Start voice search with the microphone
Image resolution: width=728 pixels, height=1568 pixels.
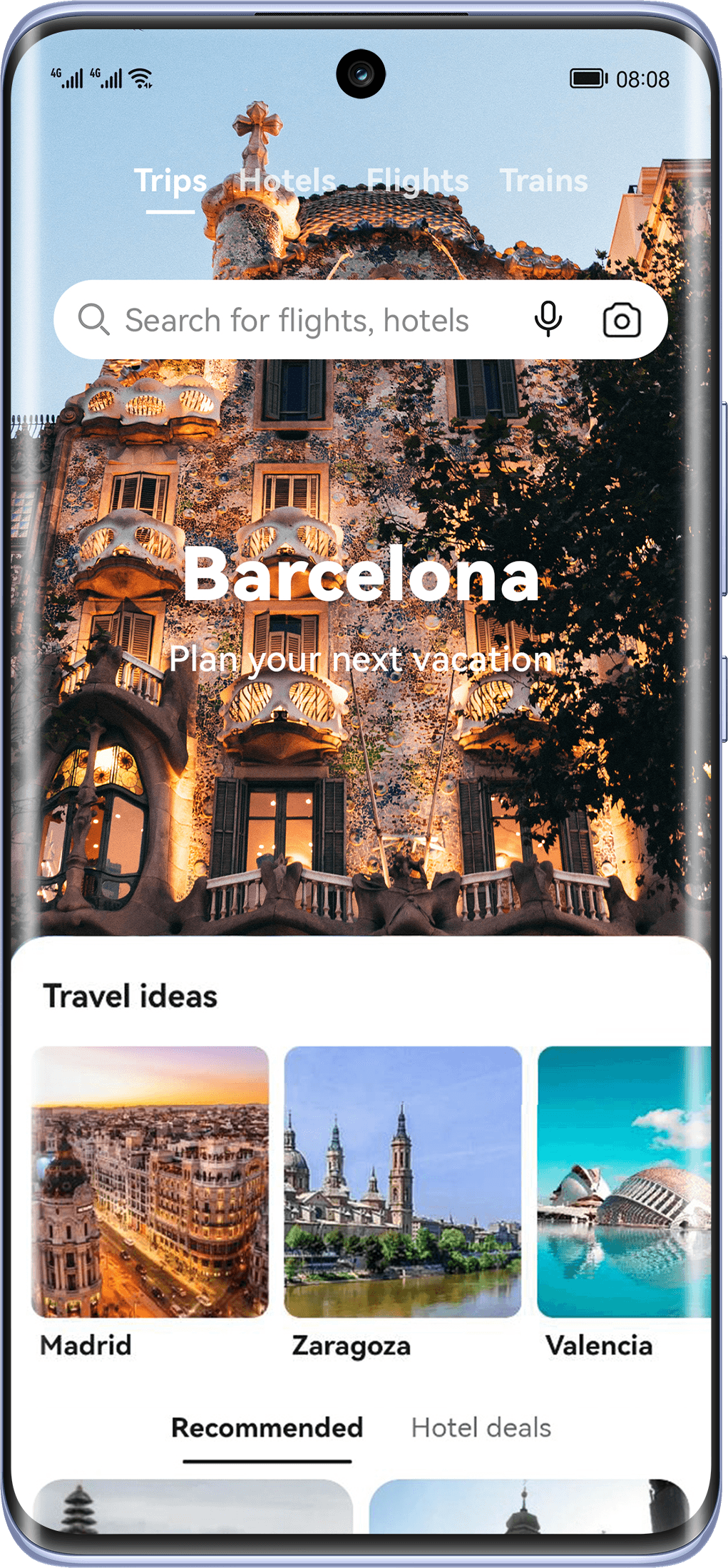548,320
